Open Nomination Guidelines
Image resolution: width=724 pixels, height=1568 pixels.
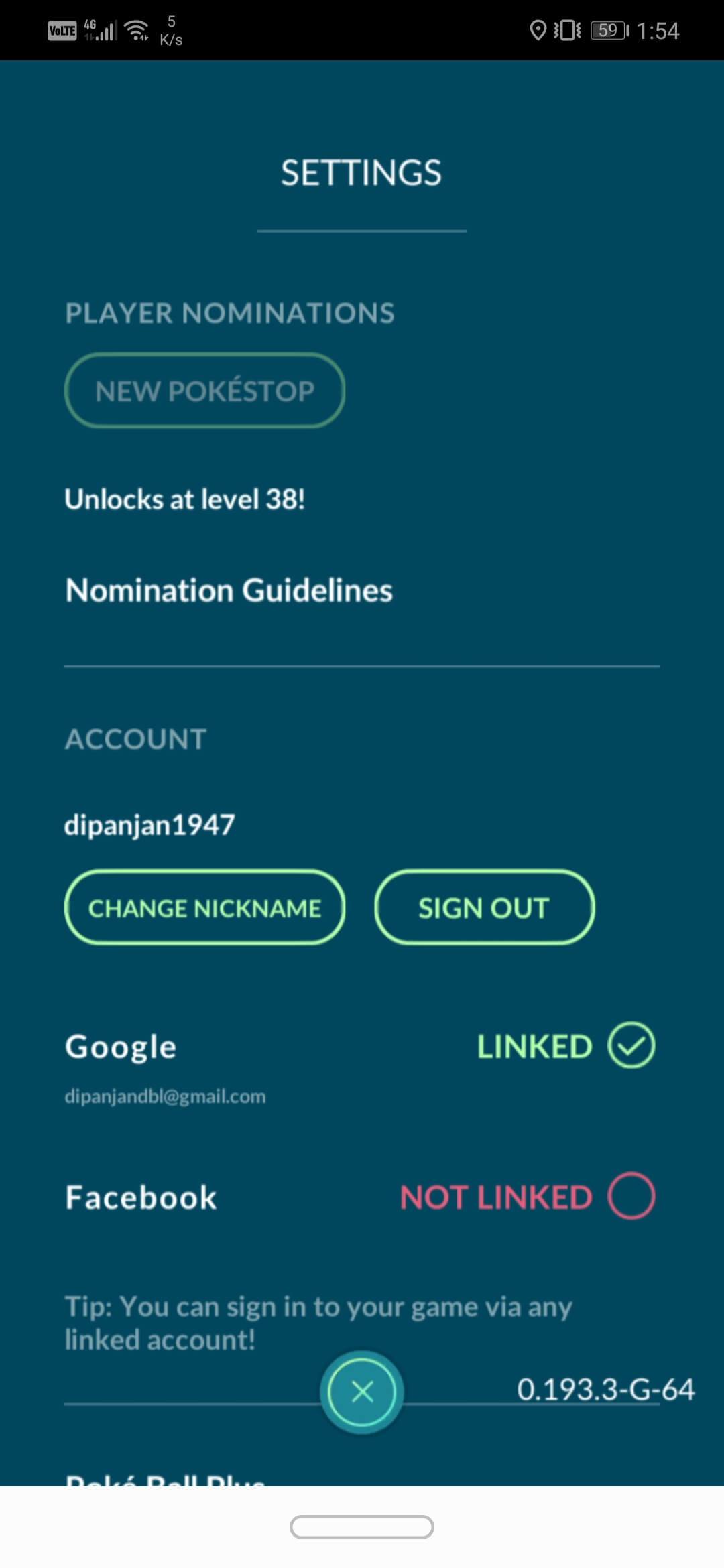click(x=229, y=590)
